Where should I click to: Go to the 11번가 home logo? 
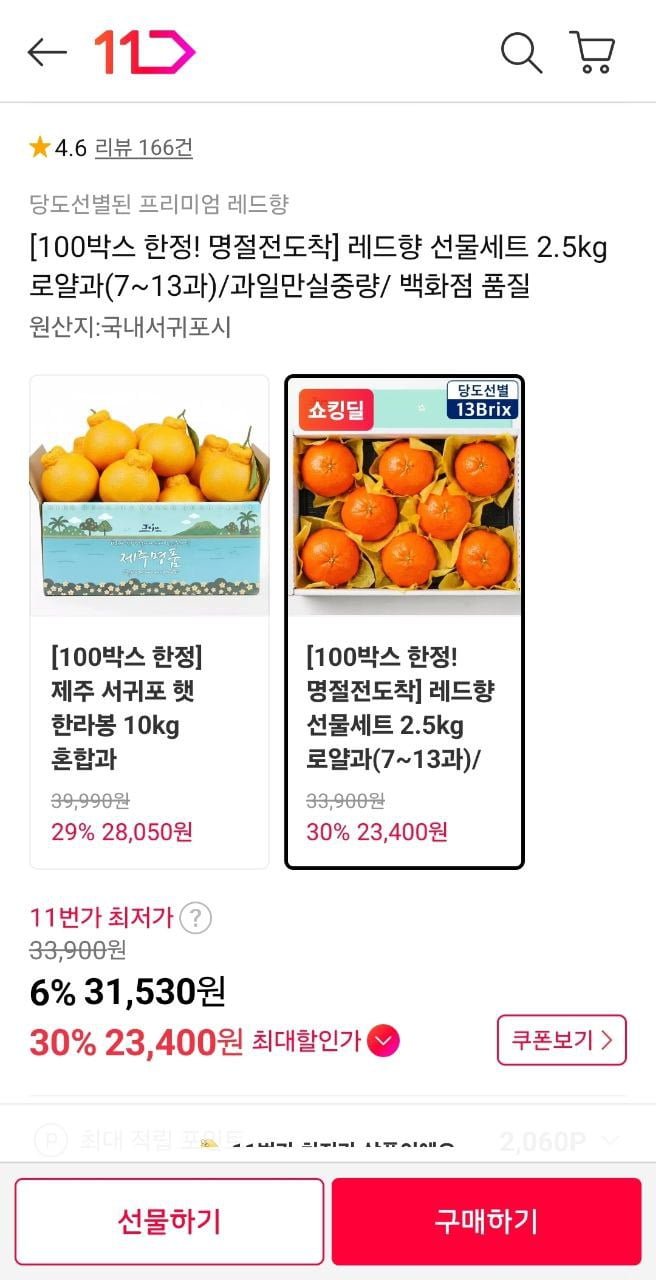pos(144,52)
